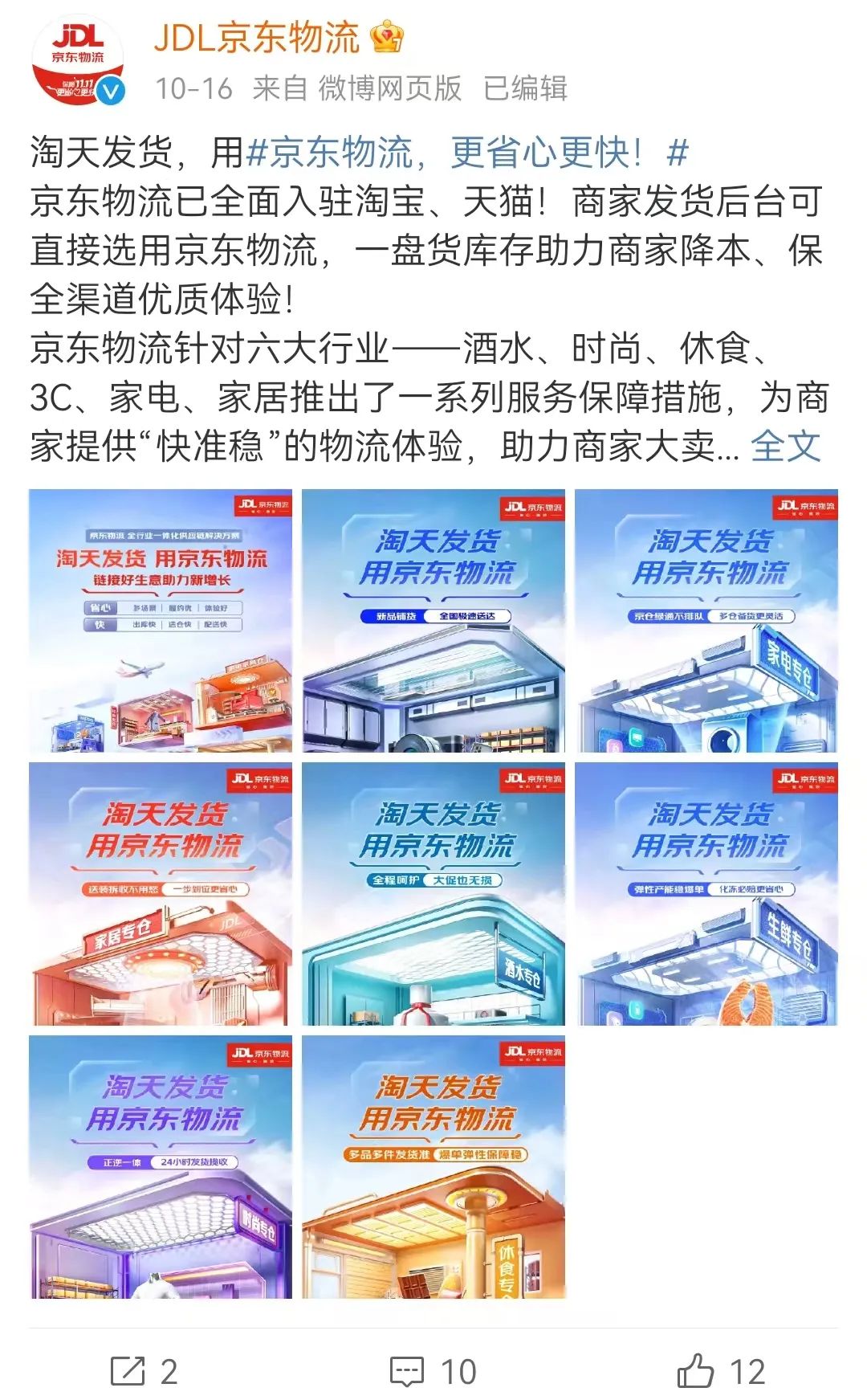Open the 生鲜专仓 image
Viewport: 867px width, 1400px height.
tap(706, 894)
